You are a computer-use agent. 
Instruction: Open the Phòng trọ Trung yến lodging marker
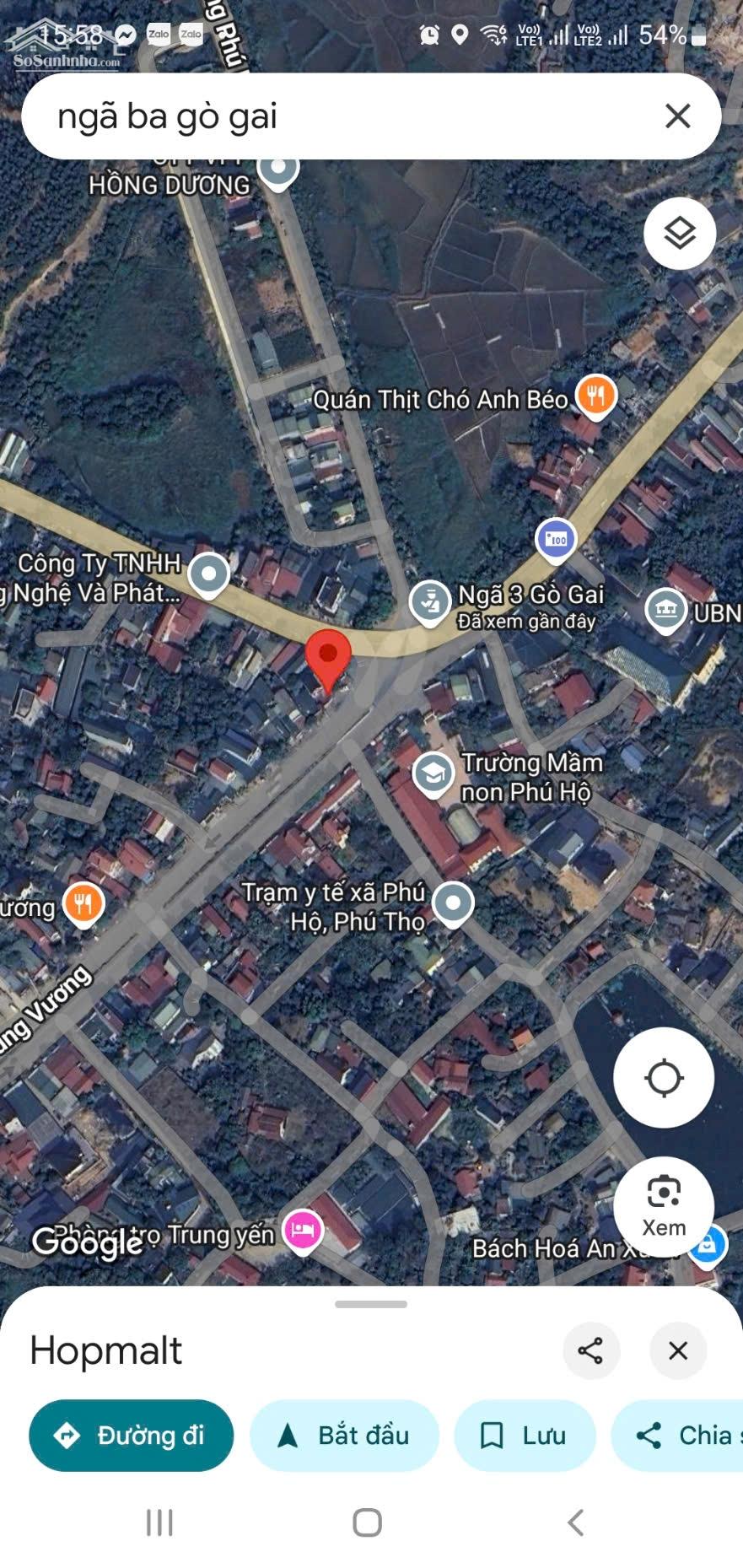(303, 1232)
